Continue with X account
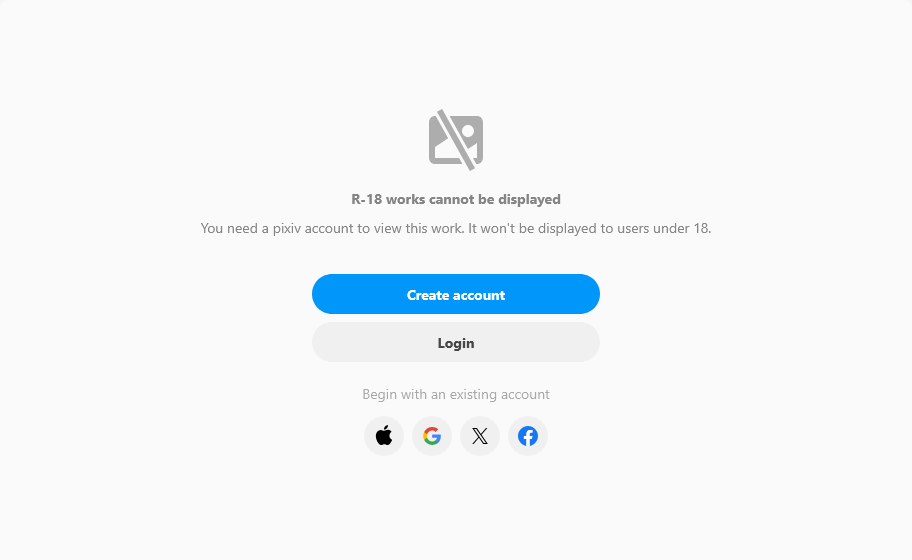 click(x=480, y=436)
